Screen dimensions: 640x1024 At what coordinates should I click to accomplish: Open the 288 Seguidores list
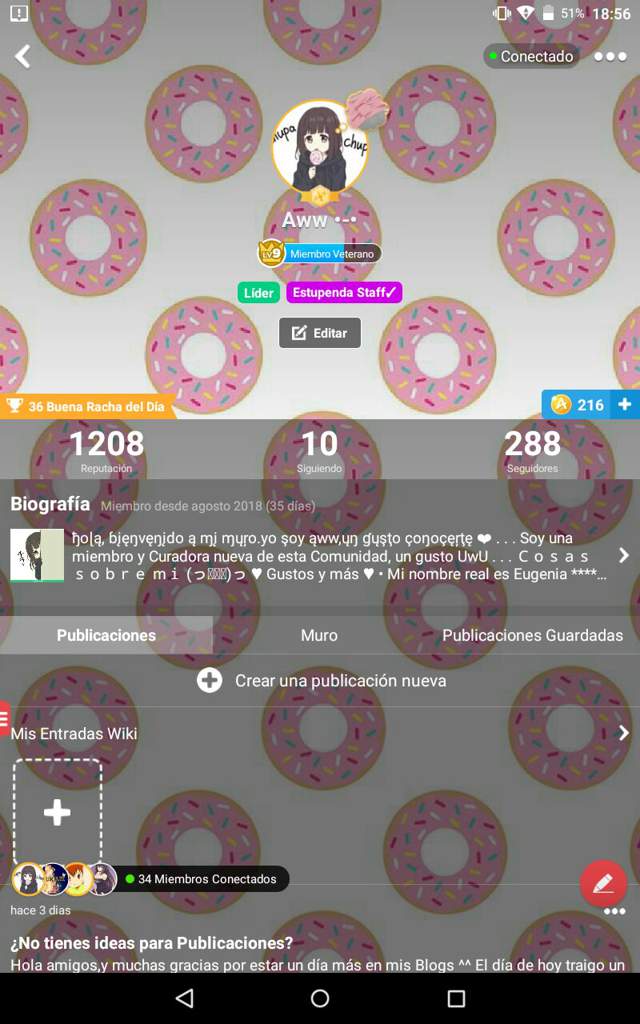tap(532, 450)
